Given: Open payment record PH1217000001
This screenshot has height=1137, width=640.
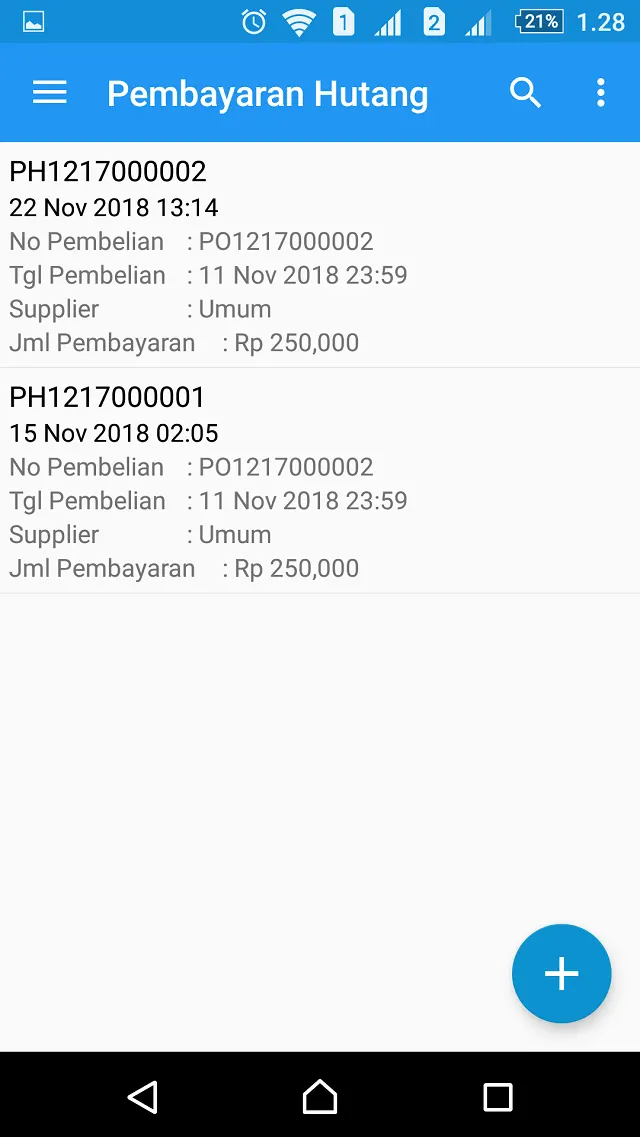Looking at the screenshot, I should (320, 481).
